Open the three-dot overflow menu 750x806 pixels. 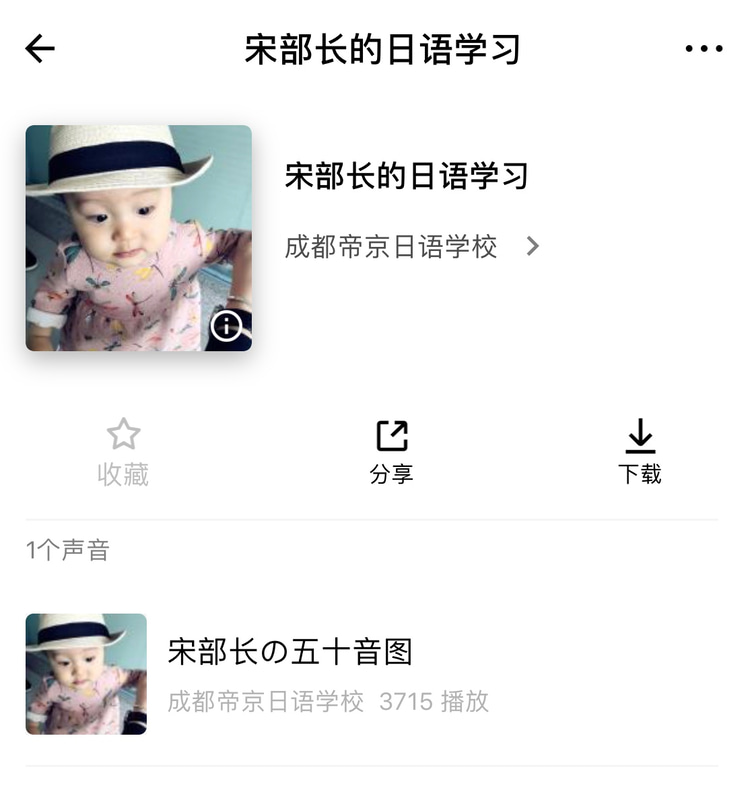coord(703,49)
